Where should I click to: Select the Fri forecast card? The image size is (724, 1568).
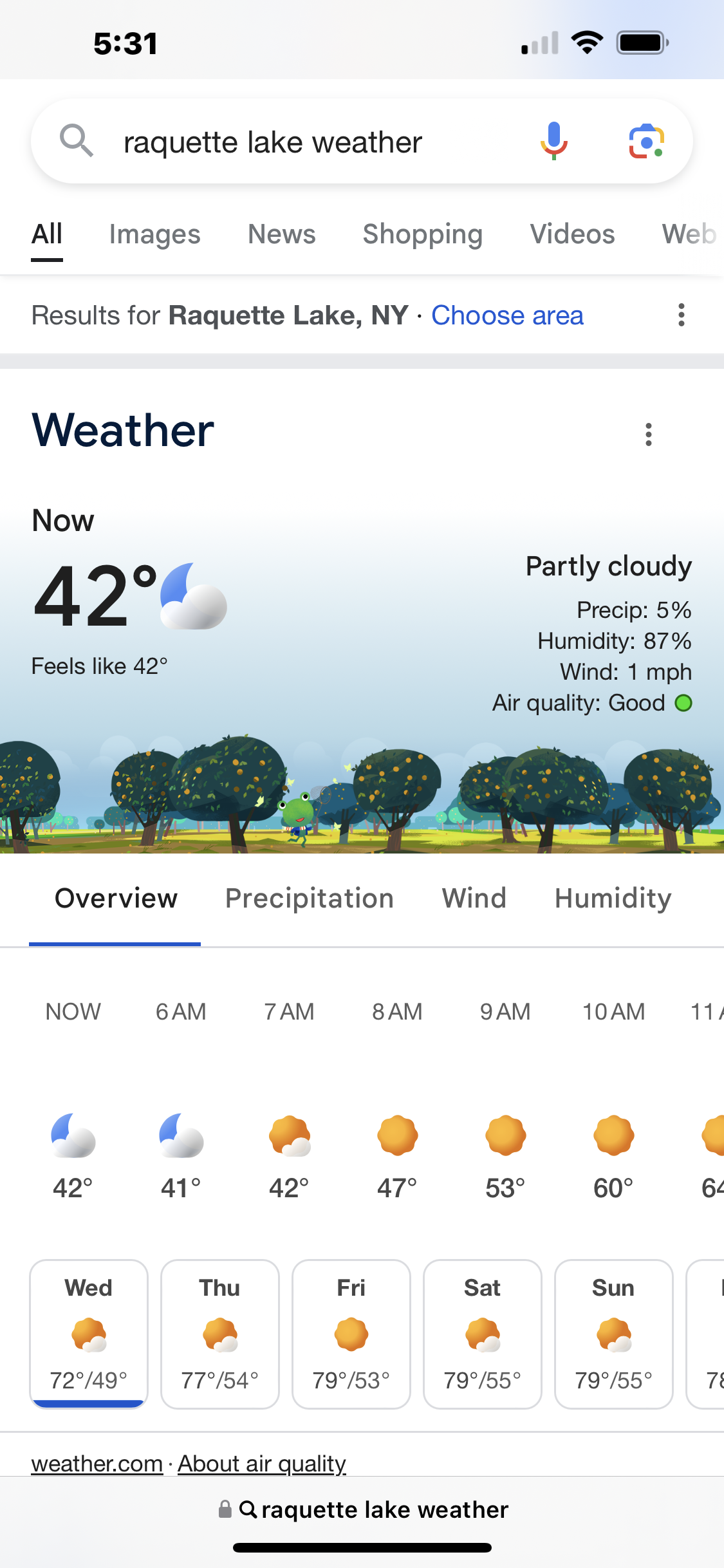[x=351, y=1333]
